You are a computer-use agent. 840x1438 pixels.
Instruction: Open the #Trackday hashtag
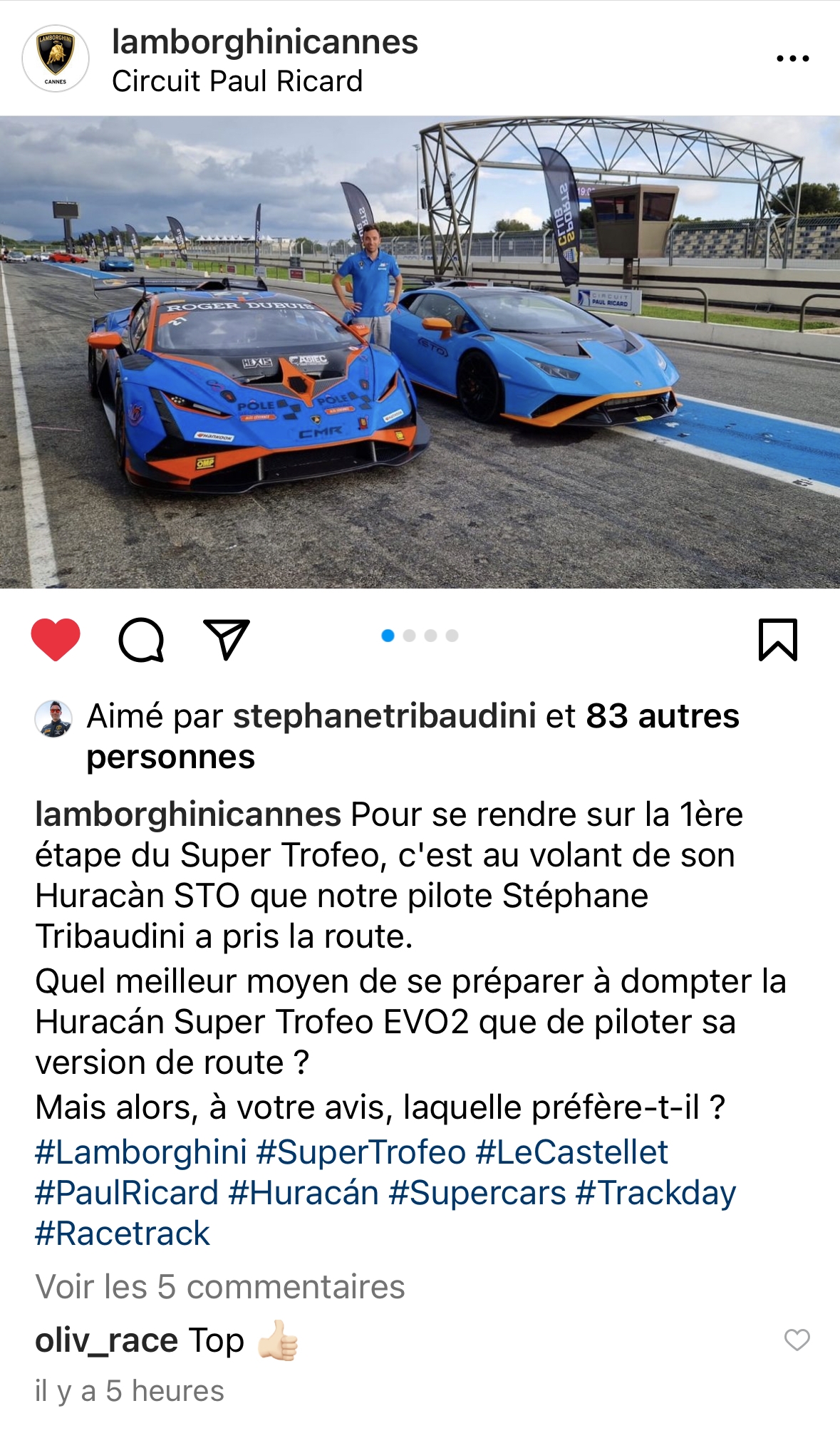pos(655,1193)
